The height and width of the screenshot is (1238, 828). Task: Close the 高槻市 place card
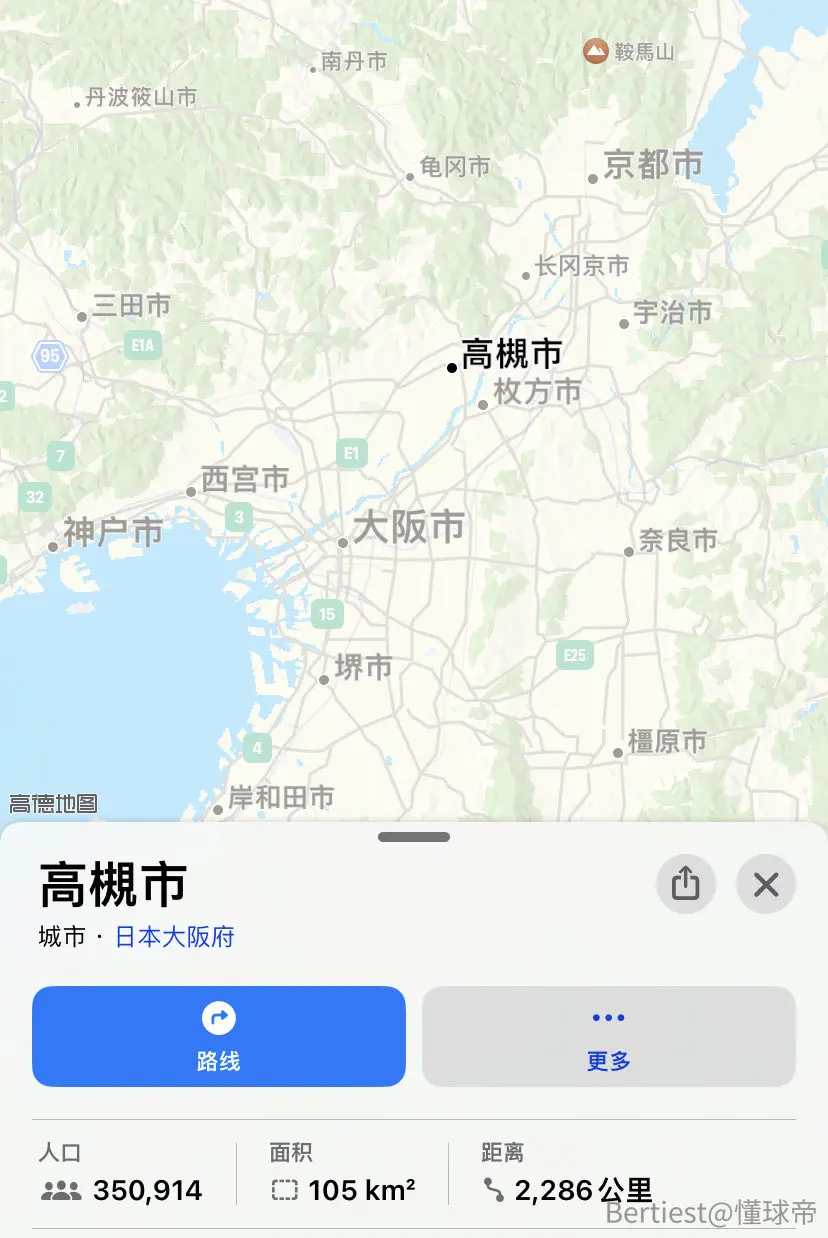(x=766, y=884)
